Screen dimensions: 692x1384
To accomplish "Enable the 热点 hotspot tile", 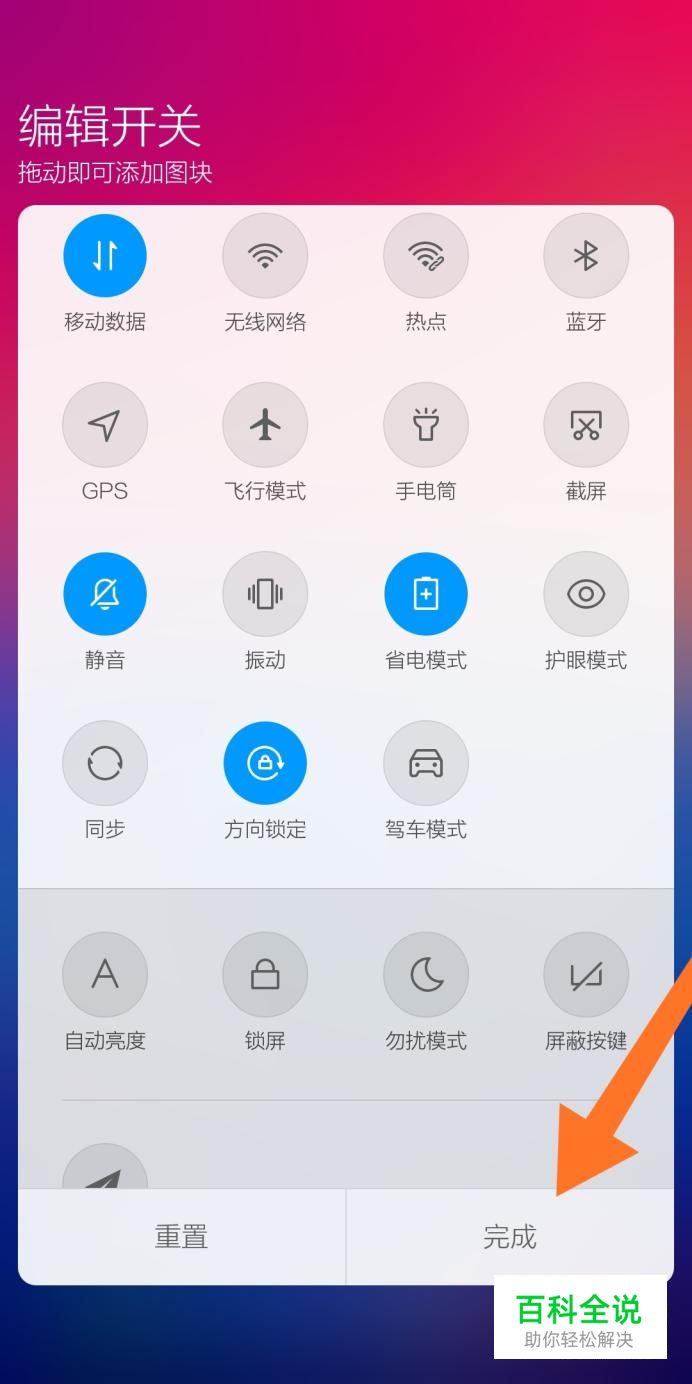I will pos(426,256).
